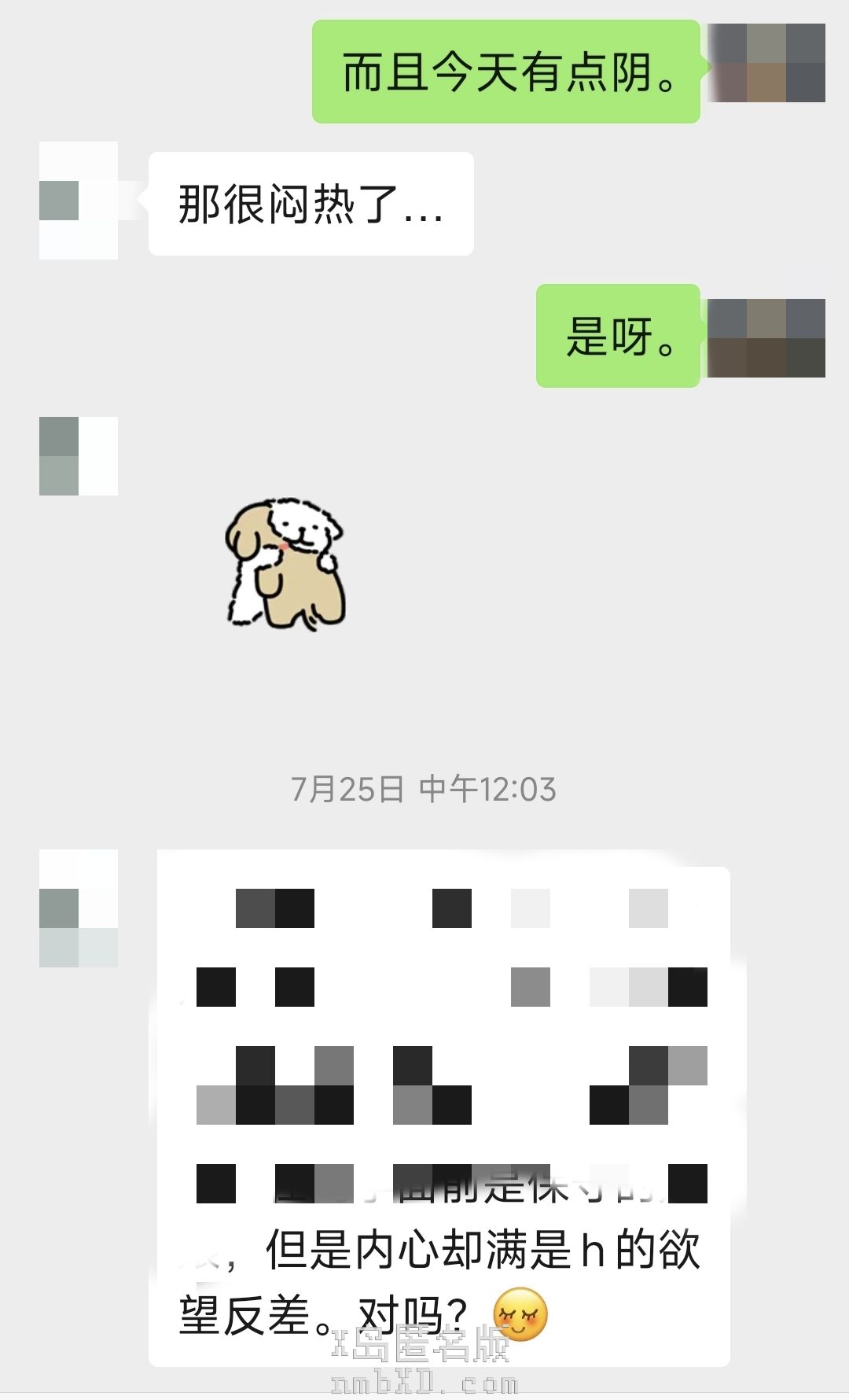The height and width of the screenshot is (1400, 849).
Task: Open the hugging puppies sticker
Action: pyautogui.click(x=285, y=564)
